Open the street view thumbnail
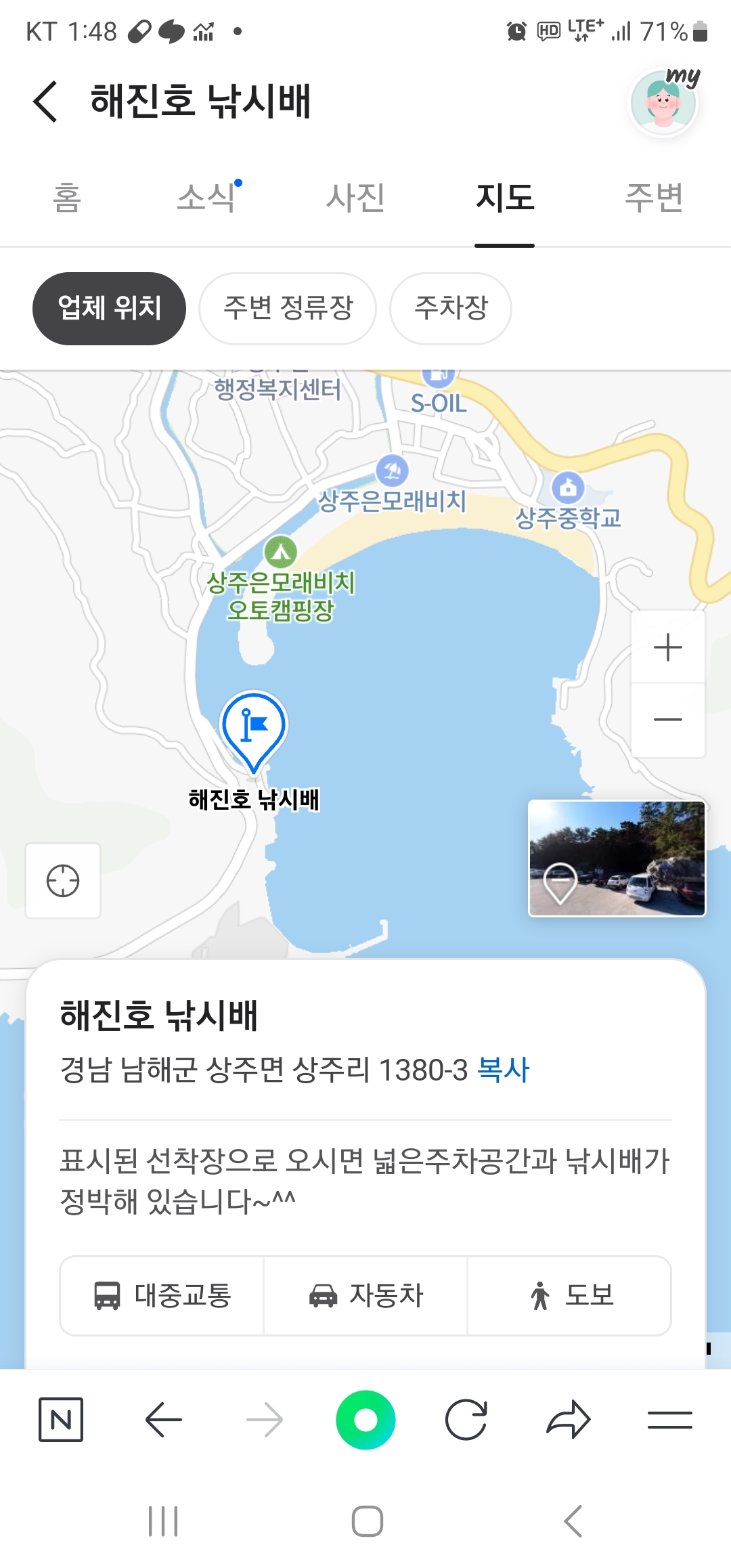The width and height of the screenshot is (731, 1568). pos(617,858)
